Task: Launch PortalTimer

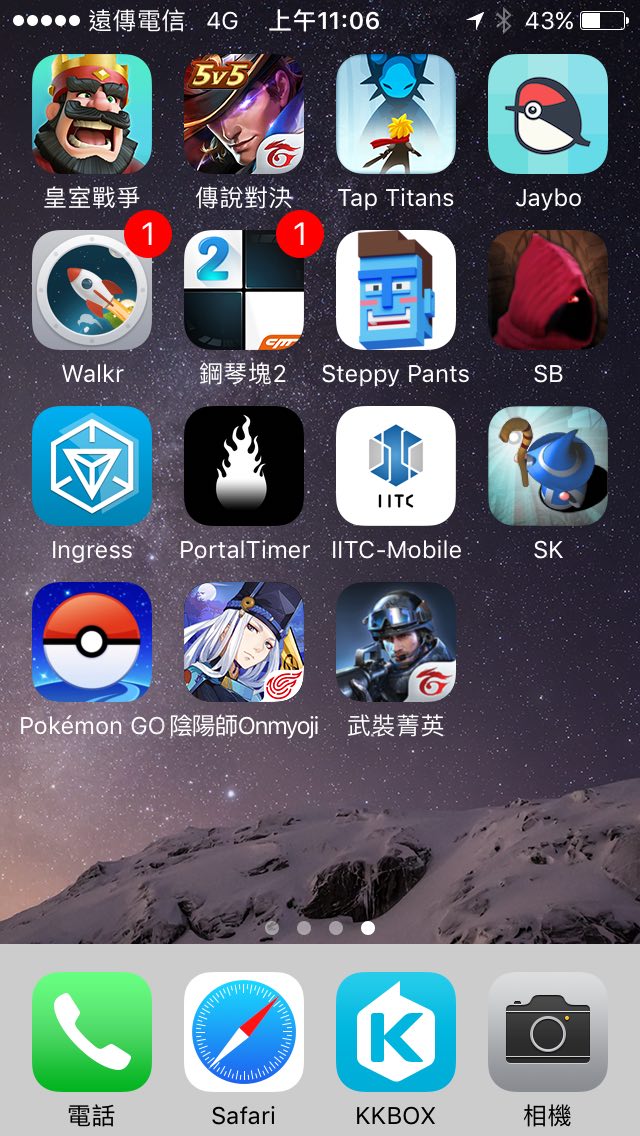Action: click(244, 466)
